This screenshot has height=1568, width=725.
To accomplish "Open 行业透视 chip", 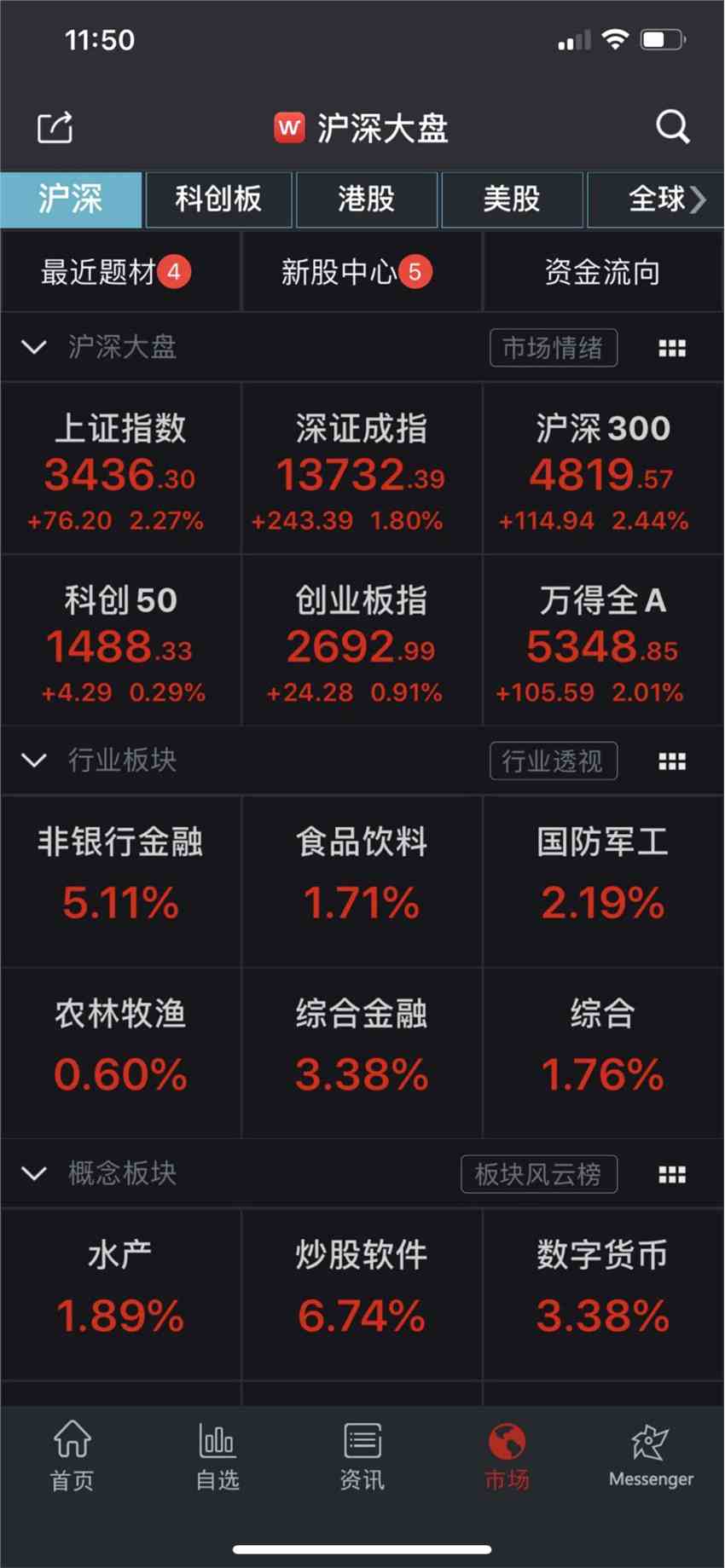I will (553, 761).
